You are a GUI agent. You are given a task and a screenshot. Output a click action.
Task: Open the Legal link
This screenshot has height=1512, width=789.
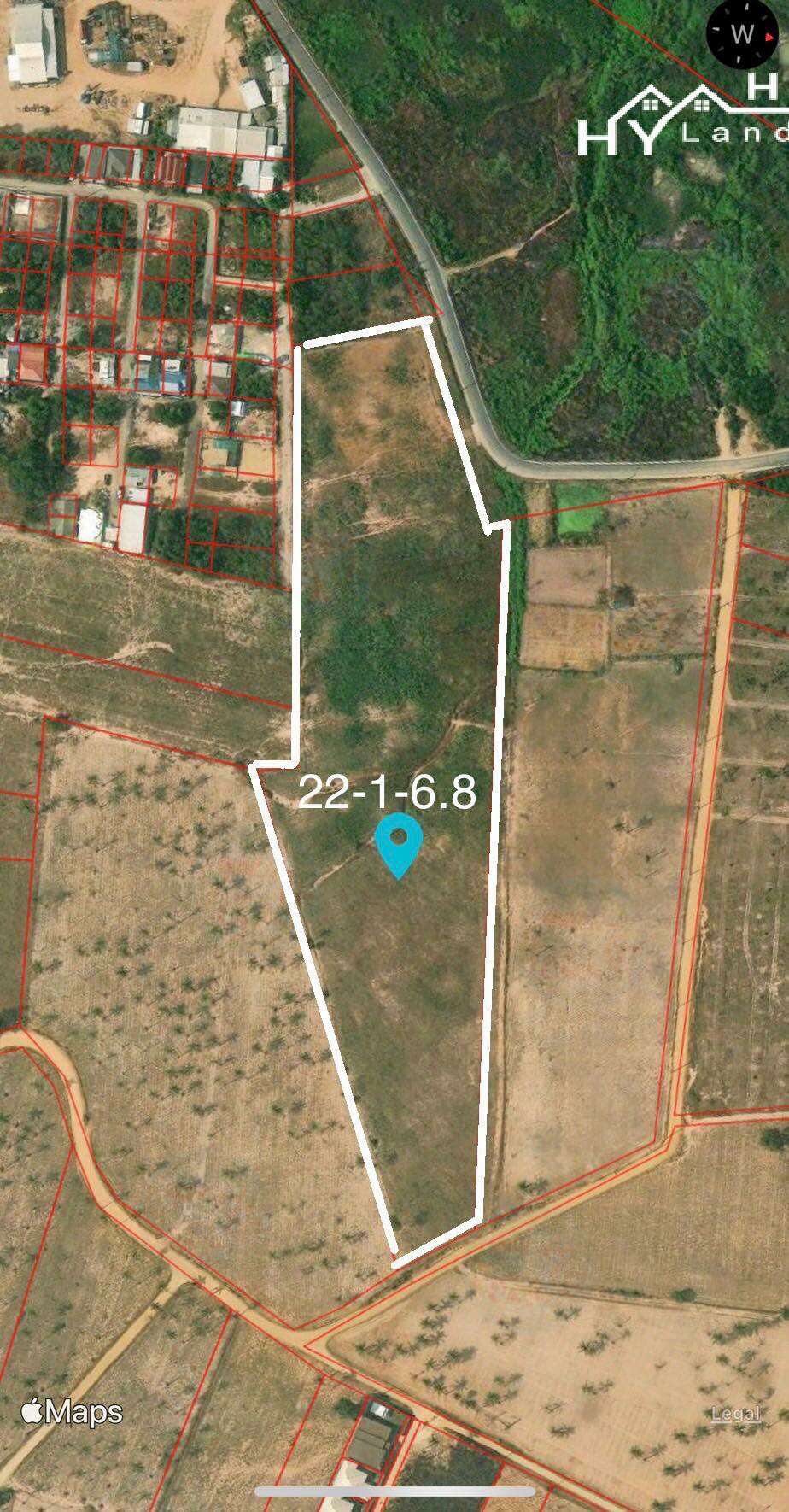tap(735, 1413)
